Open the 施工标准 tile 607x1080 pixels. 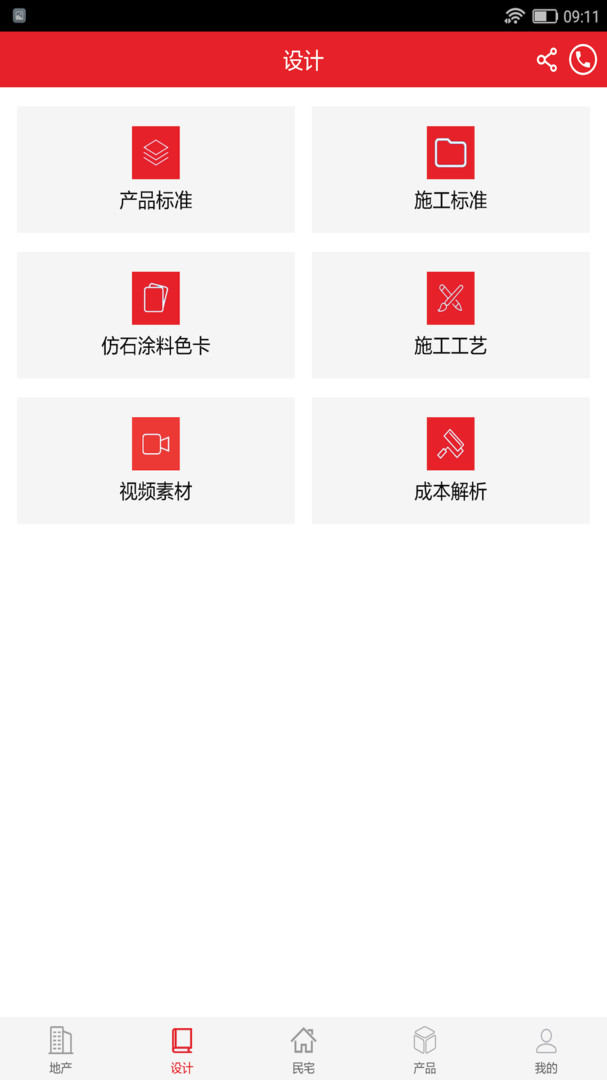451,169
